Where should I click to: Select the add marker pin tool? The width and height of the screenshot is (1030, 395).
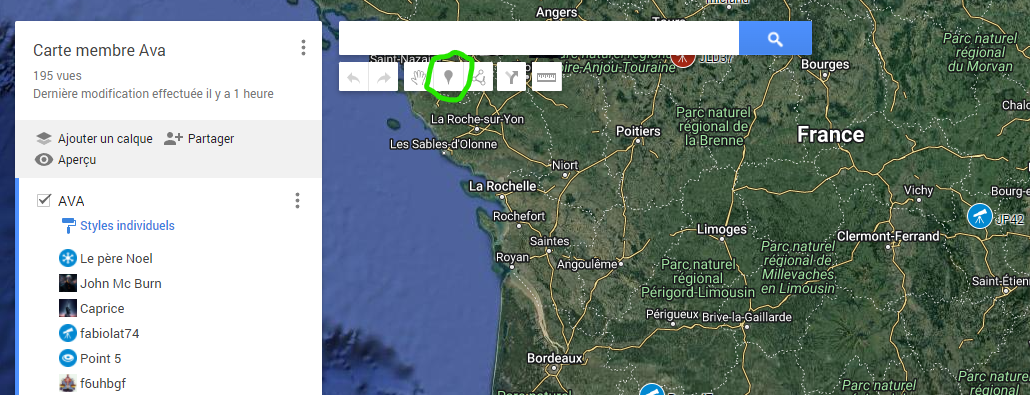(449, 78)
